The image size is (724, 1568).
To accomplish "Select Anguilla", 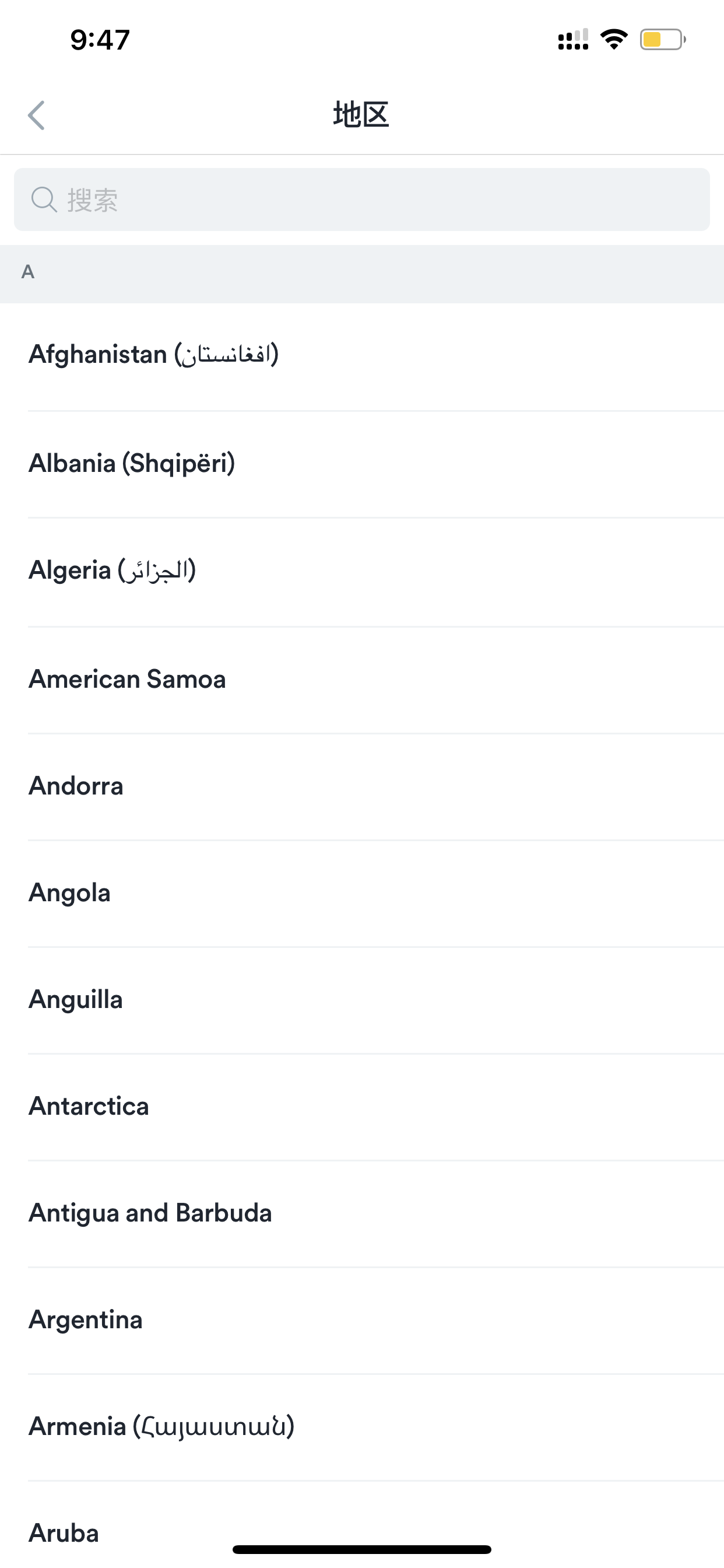I will [362, 1000].
